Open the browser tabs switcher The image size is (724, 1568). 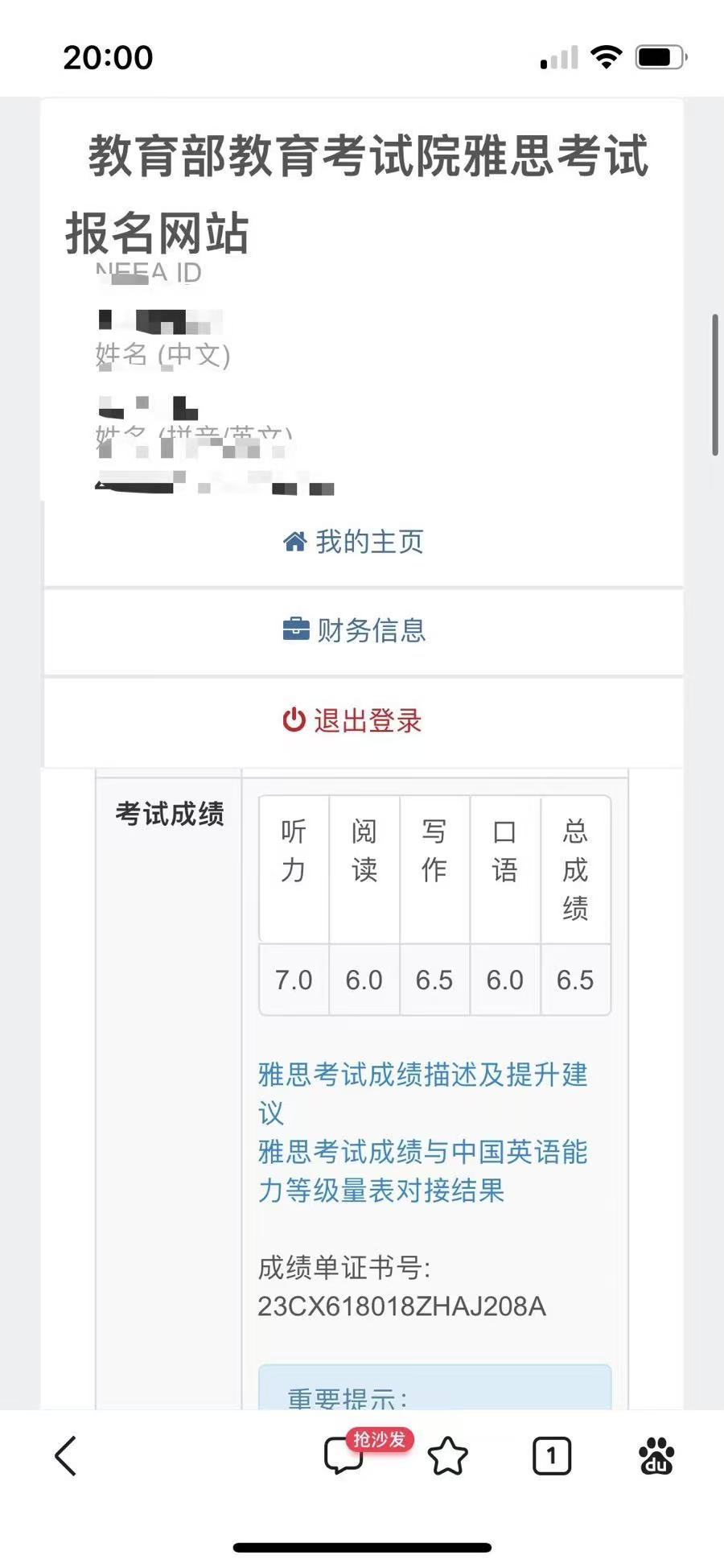click(552, 1455)
